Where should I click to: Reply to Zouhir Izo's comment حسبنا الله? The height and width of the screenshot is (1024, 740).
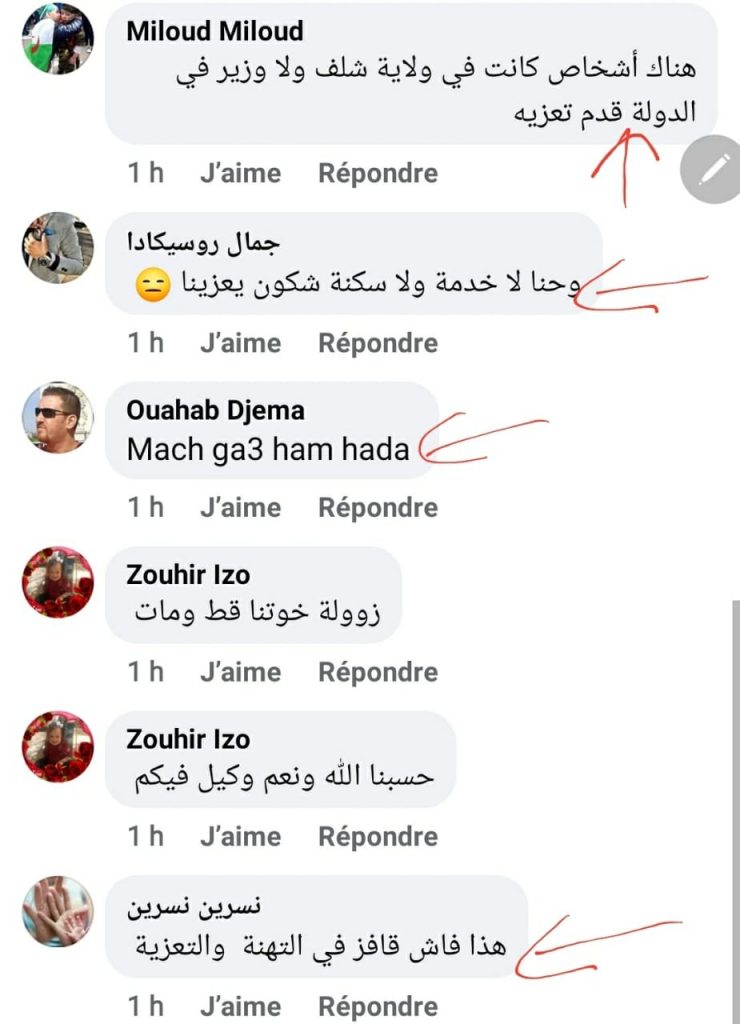(x=378, y=836)
